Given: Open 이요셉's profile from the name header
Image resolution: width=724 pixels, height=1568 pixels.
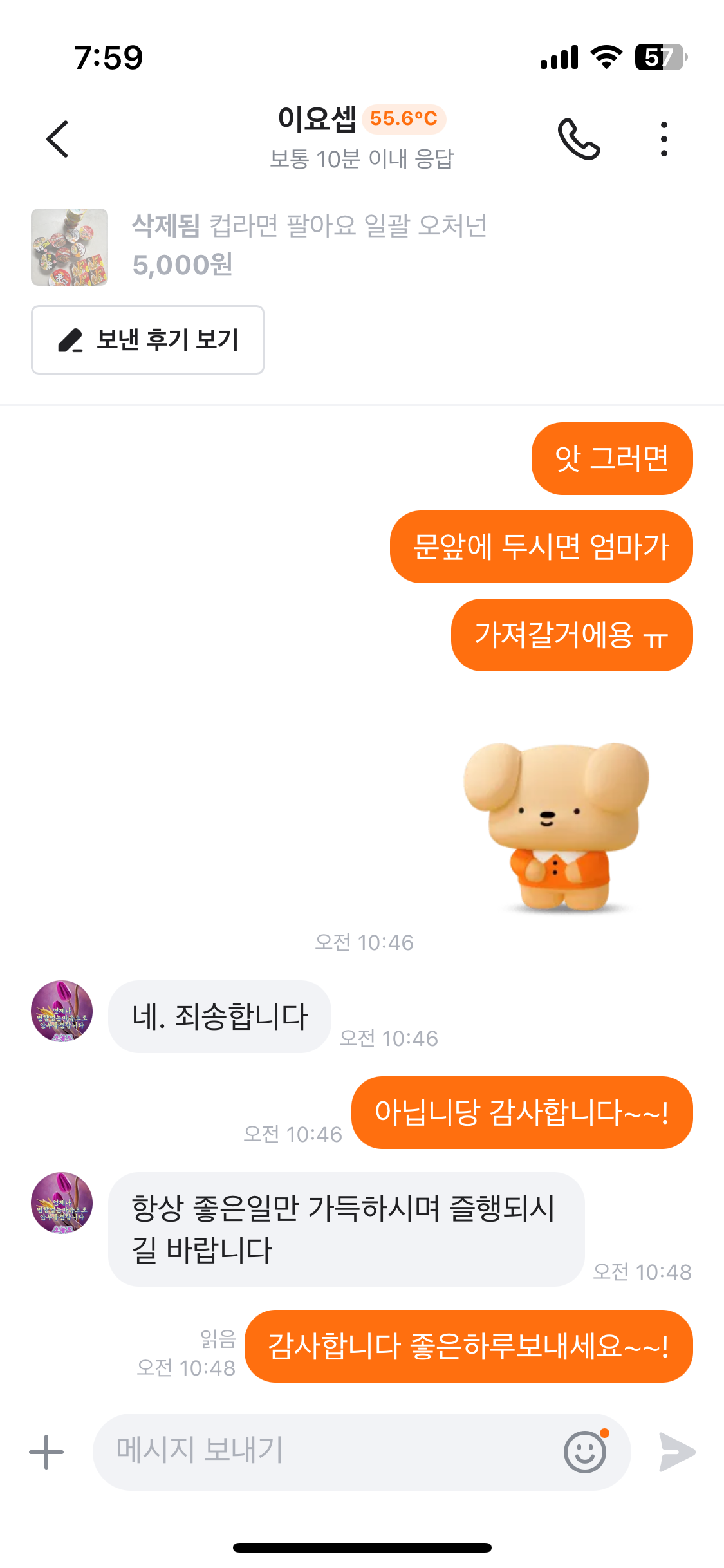Looking at the screenshot, I should 317,119.
